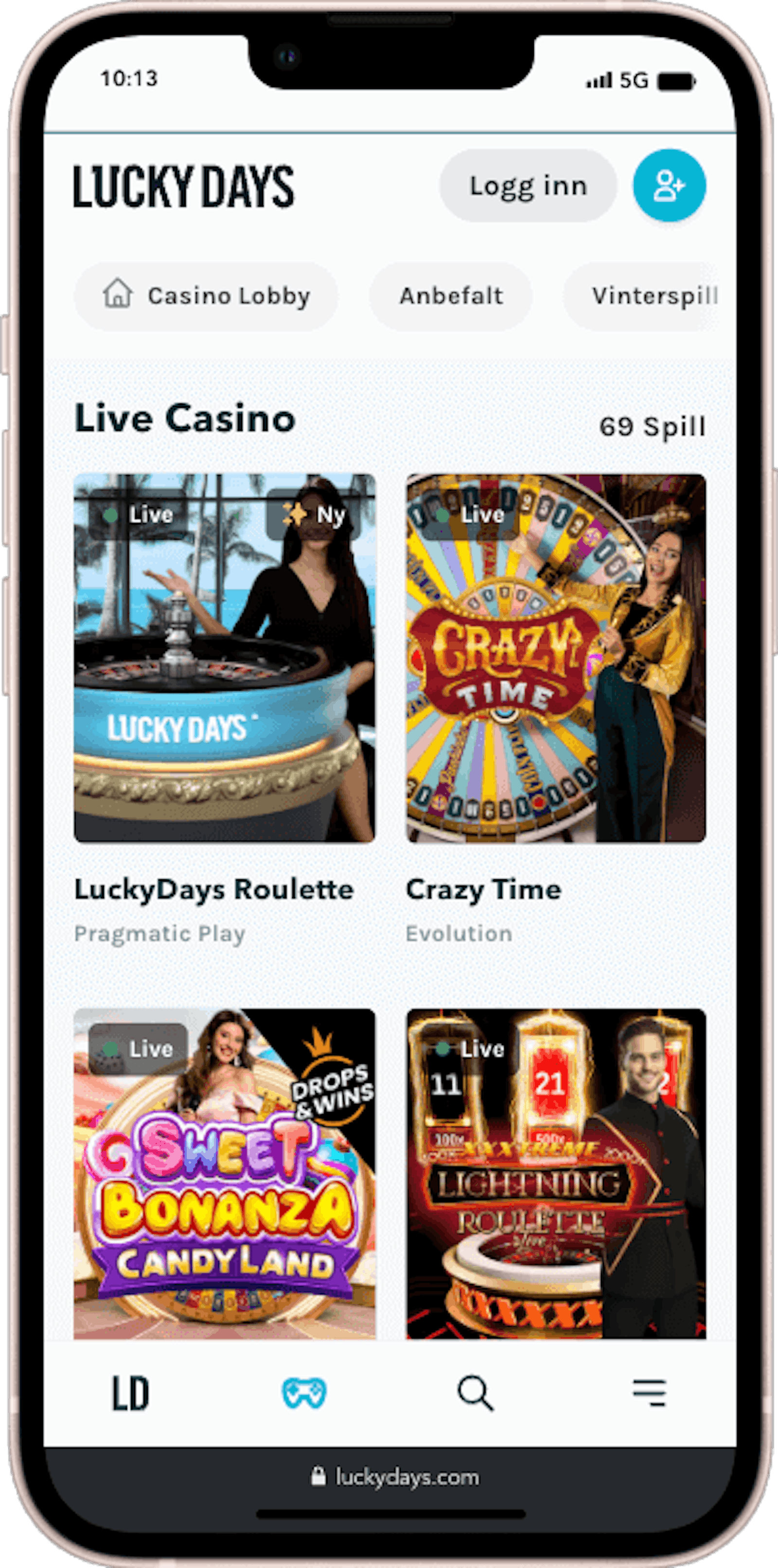The image size is (778, 1568).
Task: Switch to the Anbefalt category
Action: tap(451, 296)
